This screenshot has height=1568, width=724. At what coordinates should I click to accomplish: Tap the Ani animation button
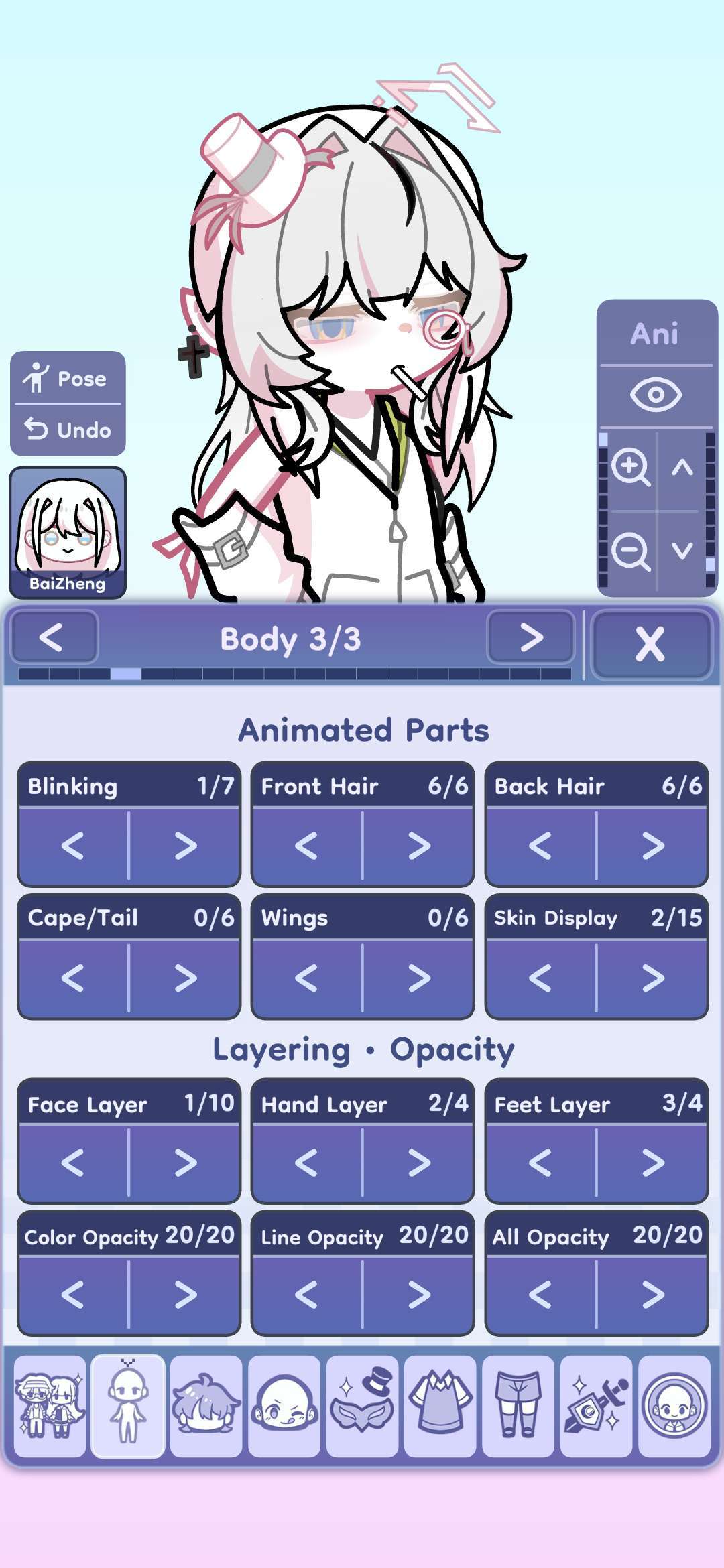pos(656,333)
